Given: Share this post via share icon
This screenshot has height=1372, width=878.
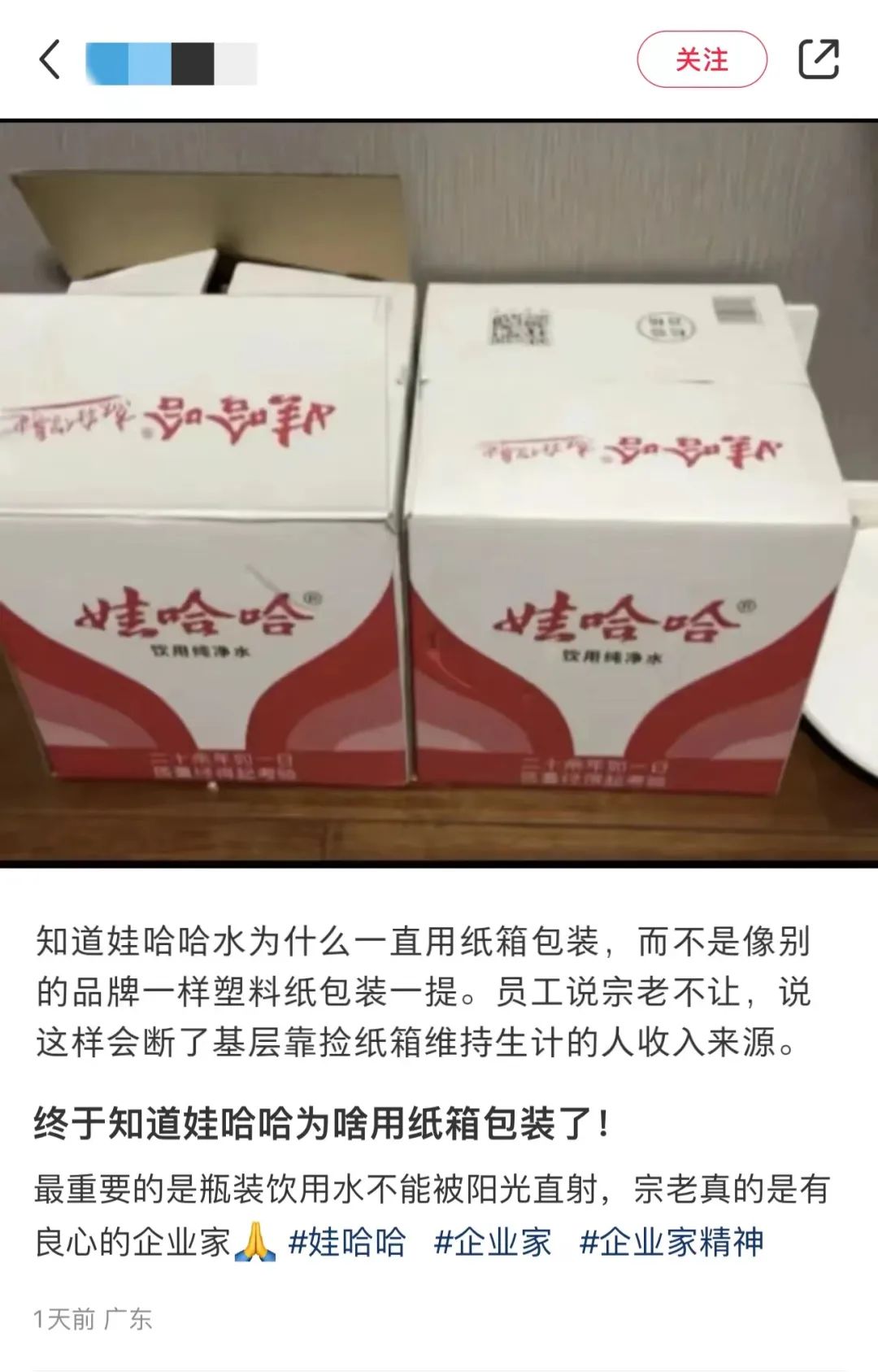Looking at the screenshot, I should (x=818, y=59).
